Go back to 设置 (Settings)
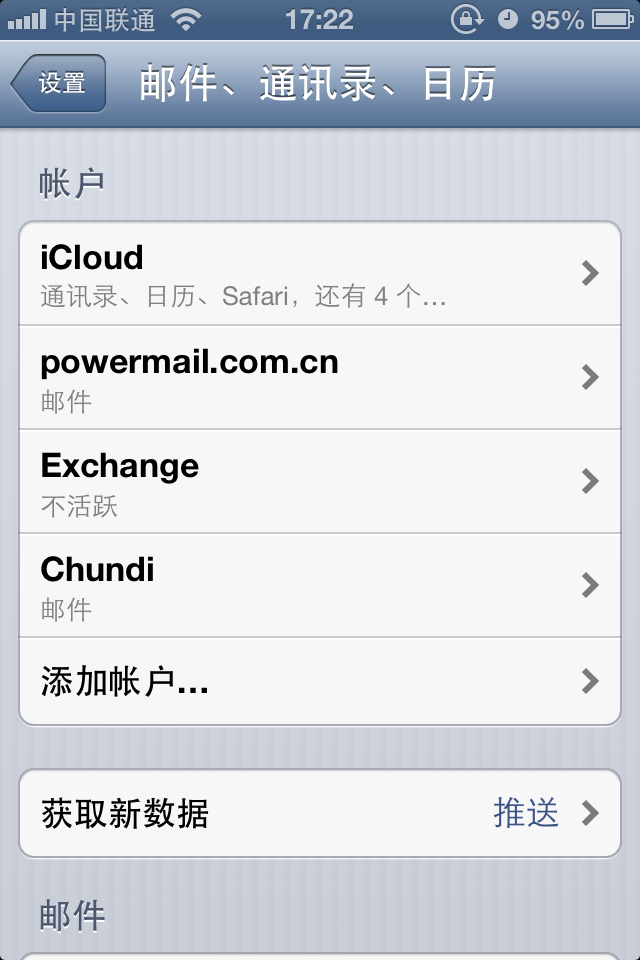640x960 pixels. [x=59, y=84]
